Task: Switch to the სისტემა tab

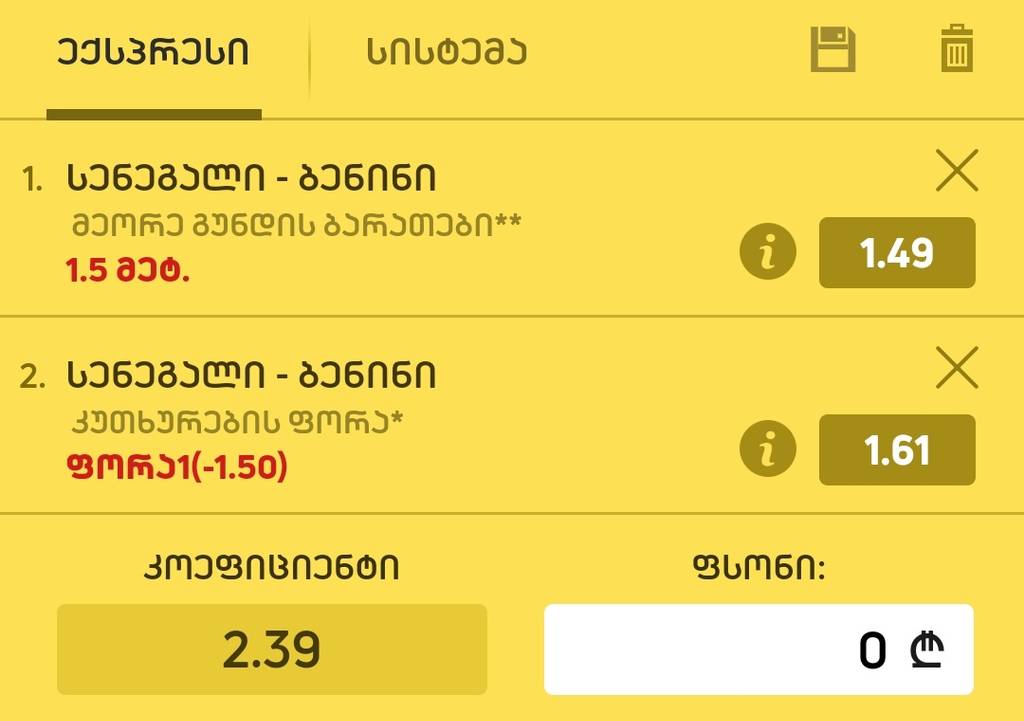Action: click(x=446, y=53)
